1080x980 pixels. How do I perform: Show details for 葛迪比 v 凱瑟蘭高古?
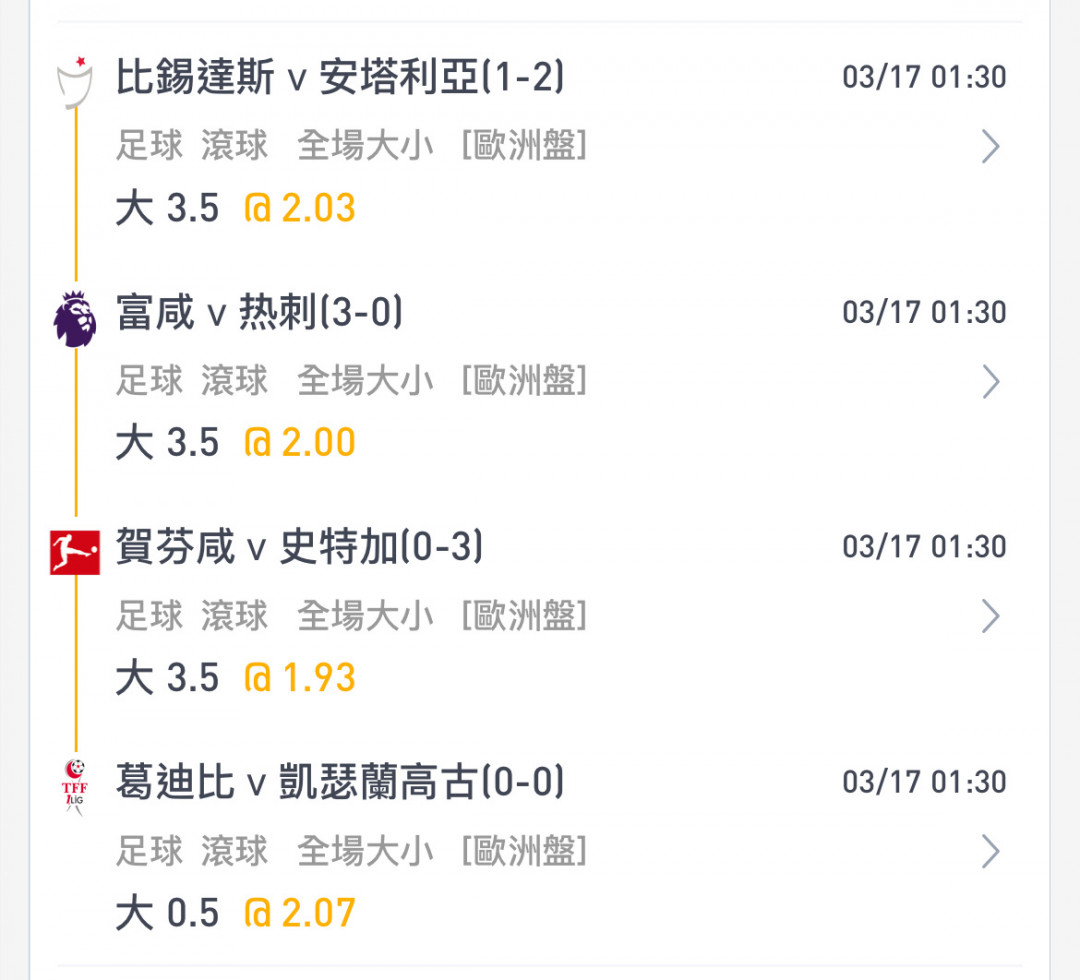pyautogui.click(x=990, y=852)
